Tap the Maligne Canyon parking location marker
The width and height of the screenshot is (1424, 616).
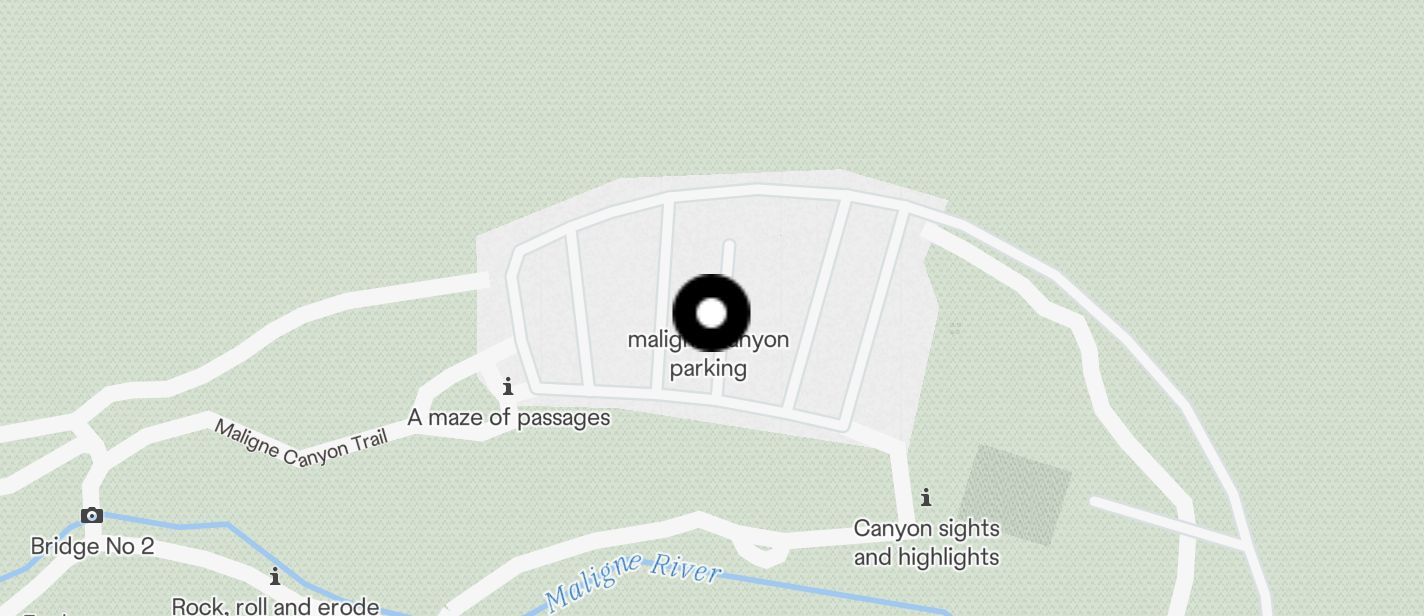(711, 313)
